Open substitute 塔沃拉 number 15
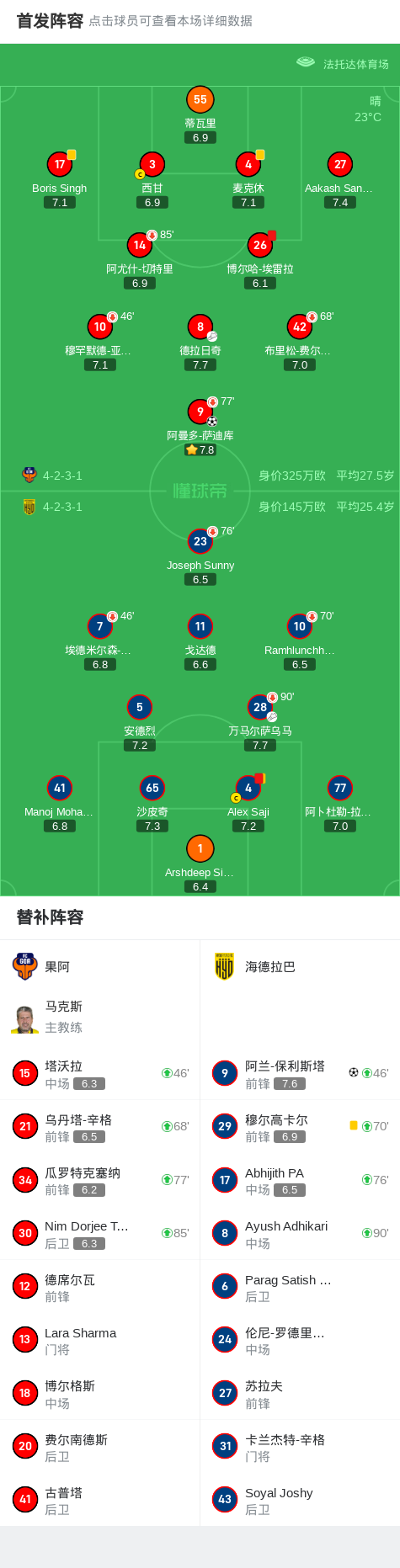400x1568 pixels. tap(100, 1074)
